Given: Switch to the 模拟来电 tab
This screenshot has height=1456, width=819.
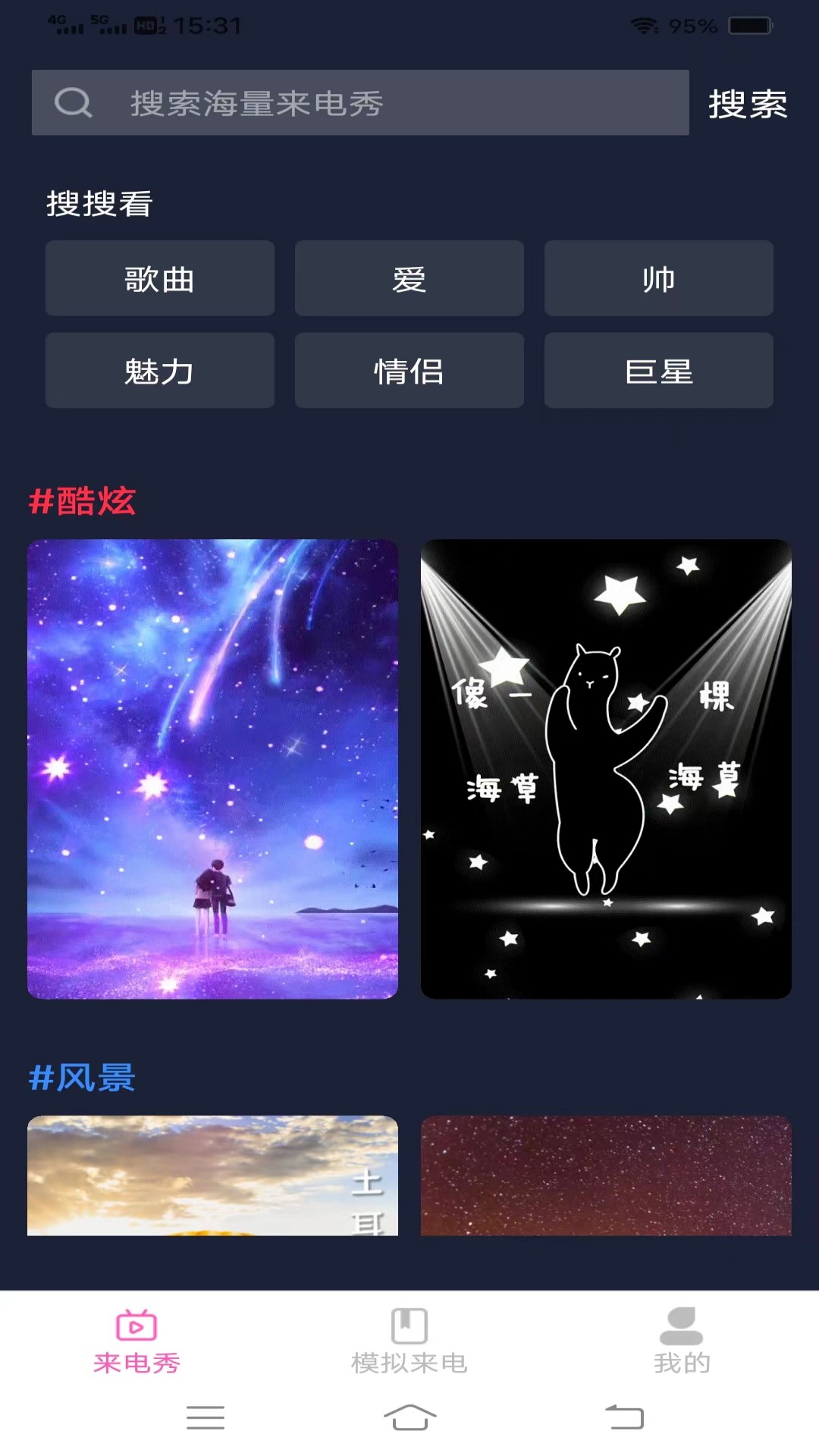Looking at the screenshot, I should (x=409, y=1341).
